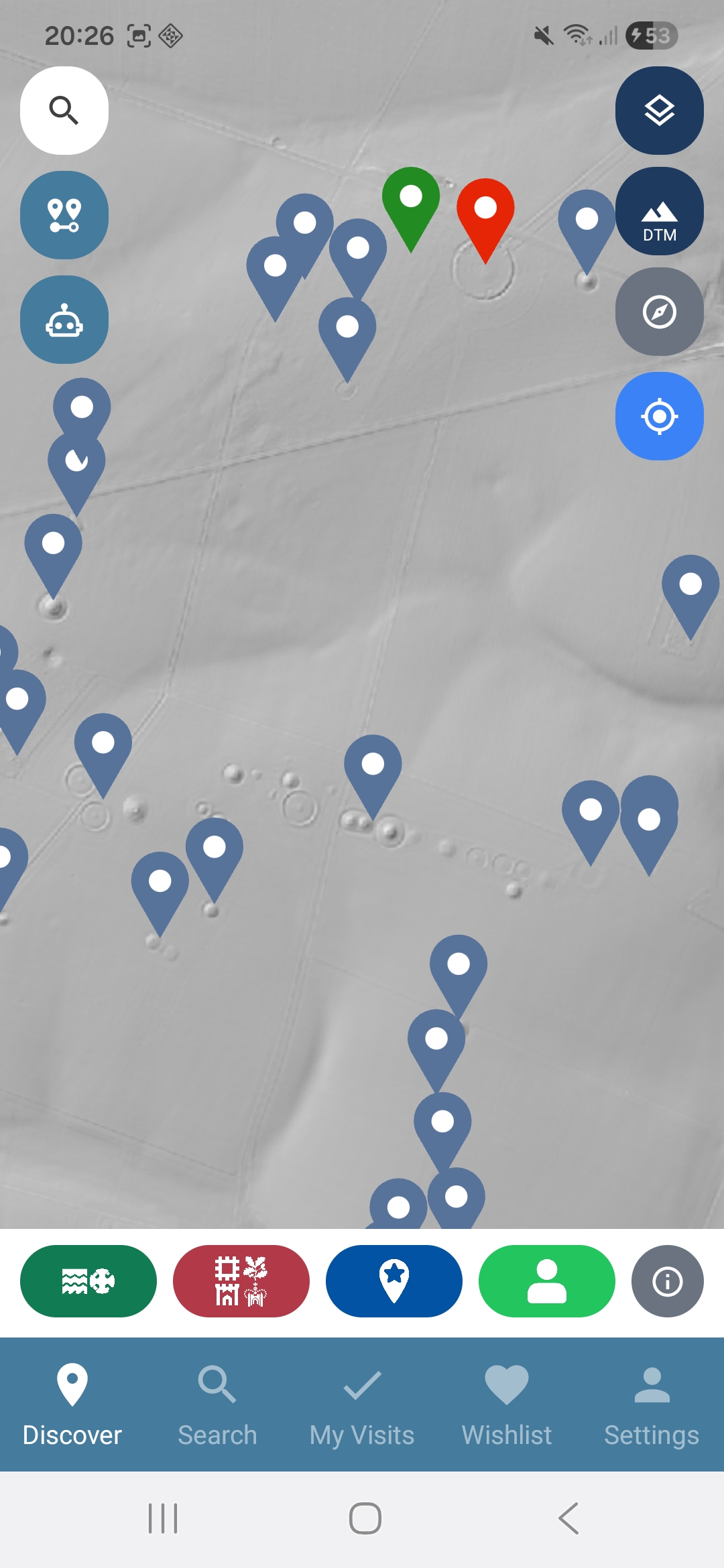This screenshot has height=1568, width=724.
Task: Open the route waypoints tool
Action: click(64, 214)
